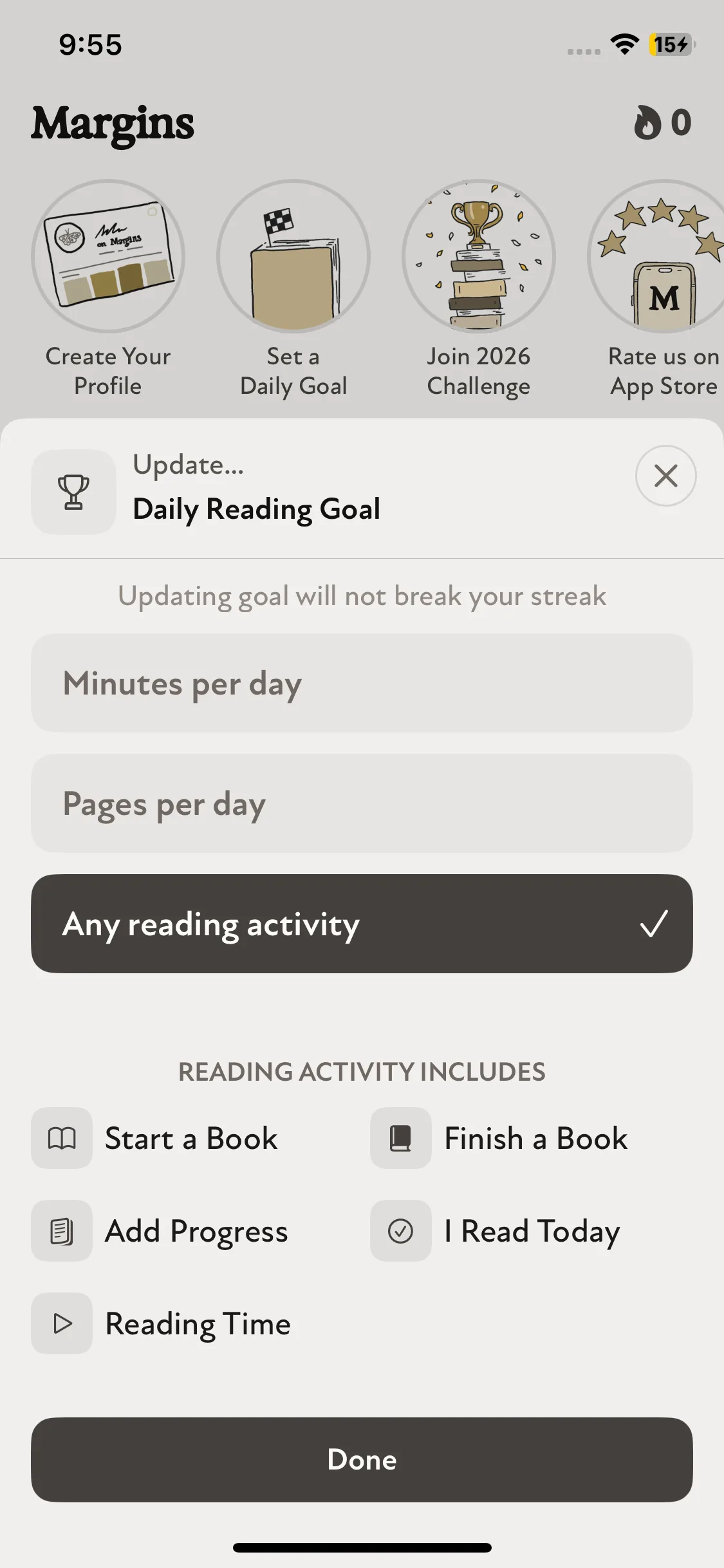Confirm the goal with Done

point(362,1459)
